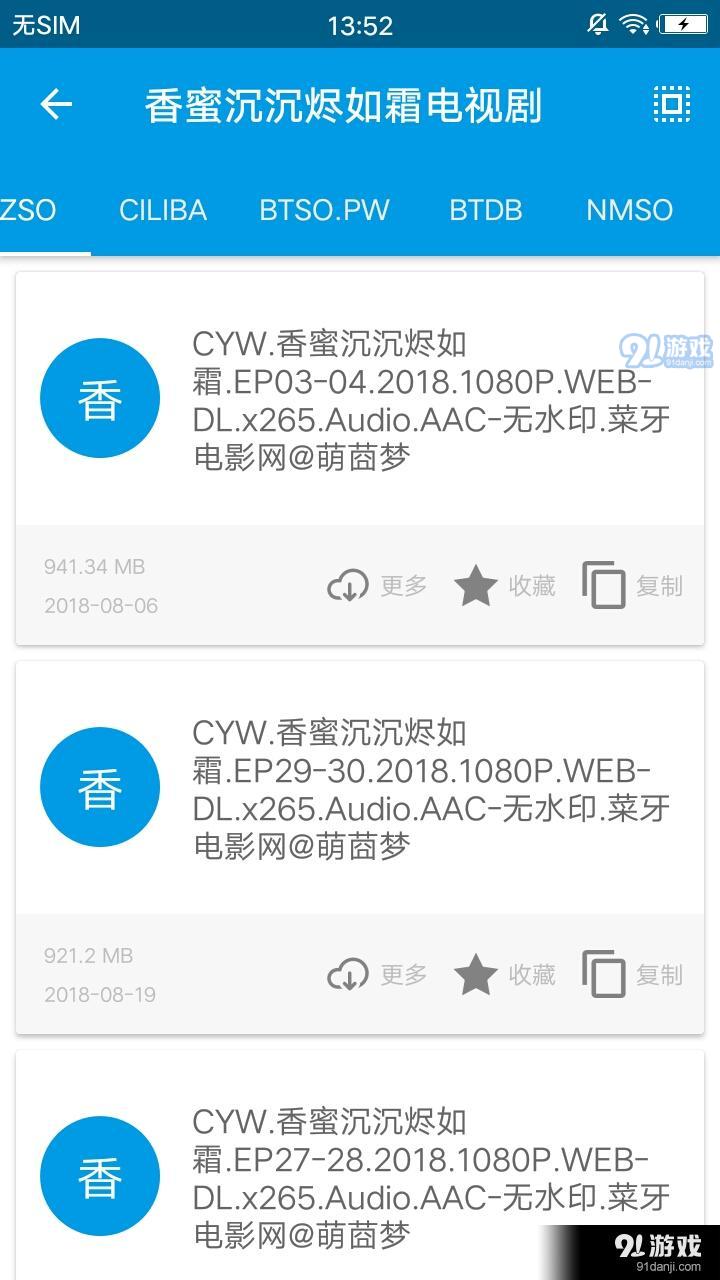
Task: Tap the BTDB search source label
Action: tap(486, 210)
